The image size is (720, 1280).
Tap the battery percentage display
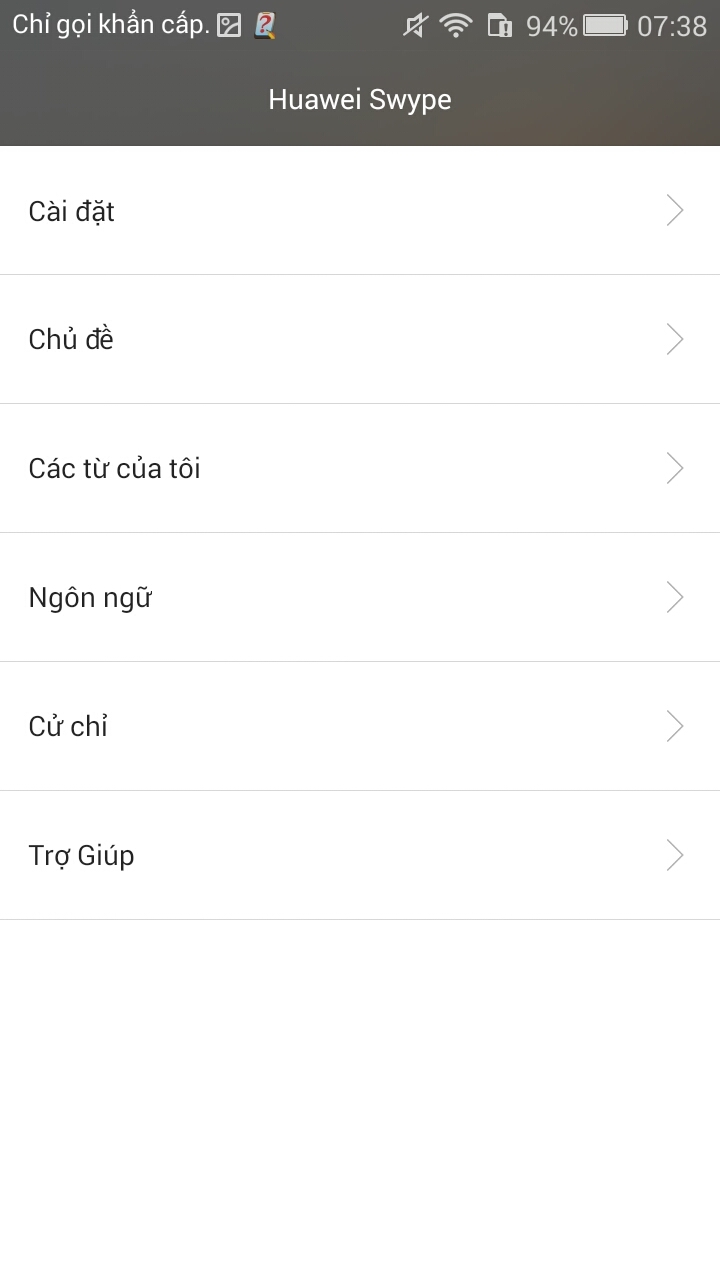coord(550,25)
